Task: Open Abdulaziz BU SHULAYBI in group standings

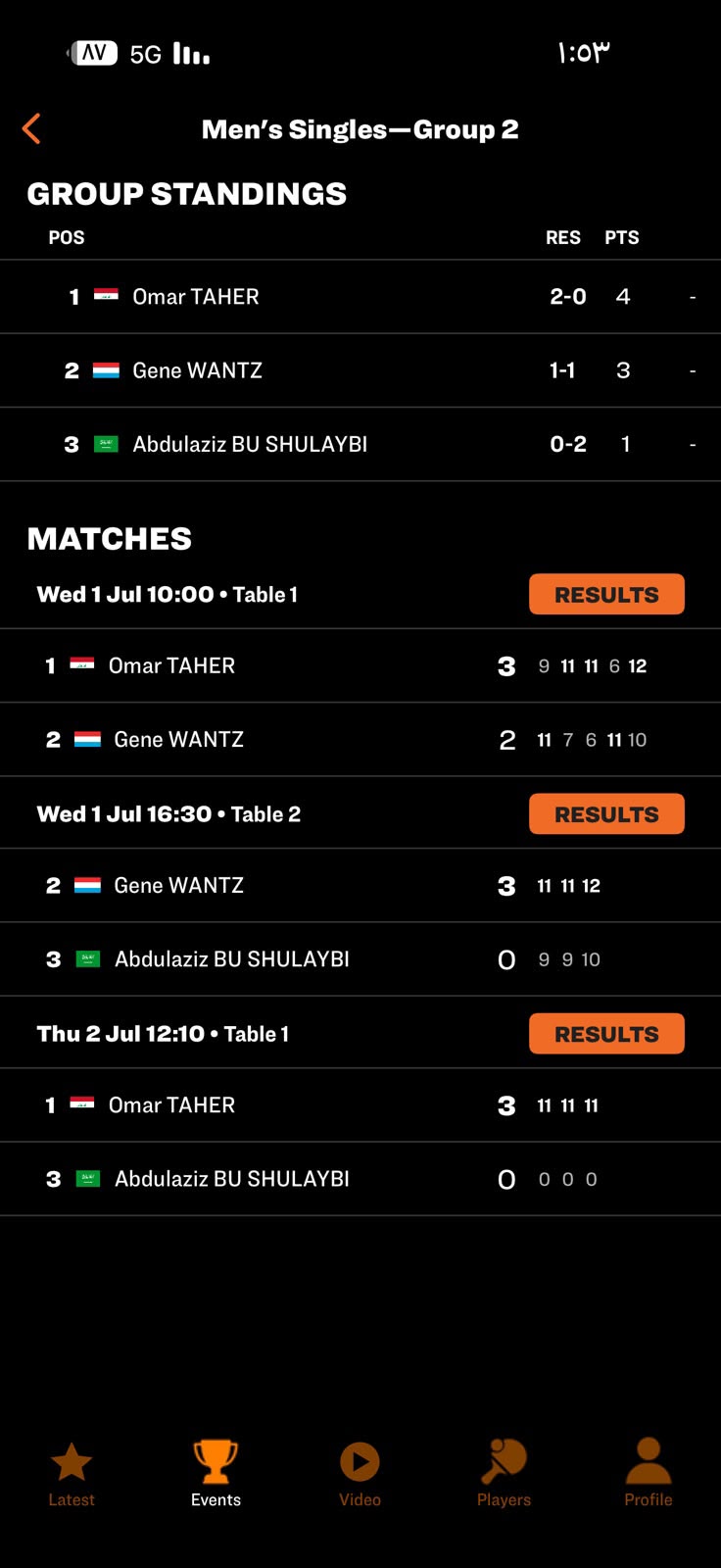Action: (360, 444)
